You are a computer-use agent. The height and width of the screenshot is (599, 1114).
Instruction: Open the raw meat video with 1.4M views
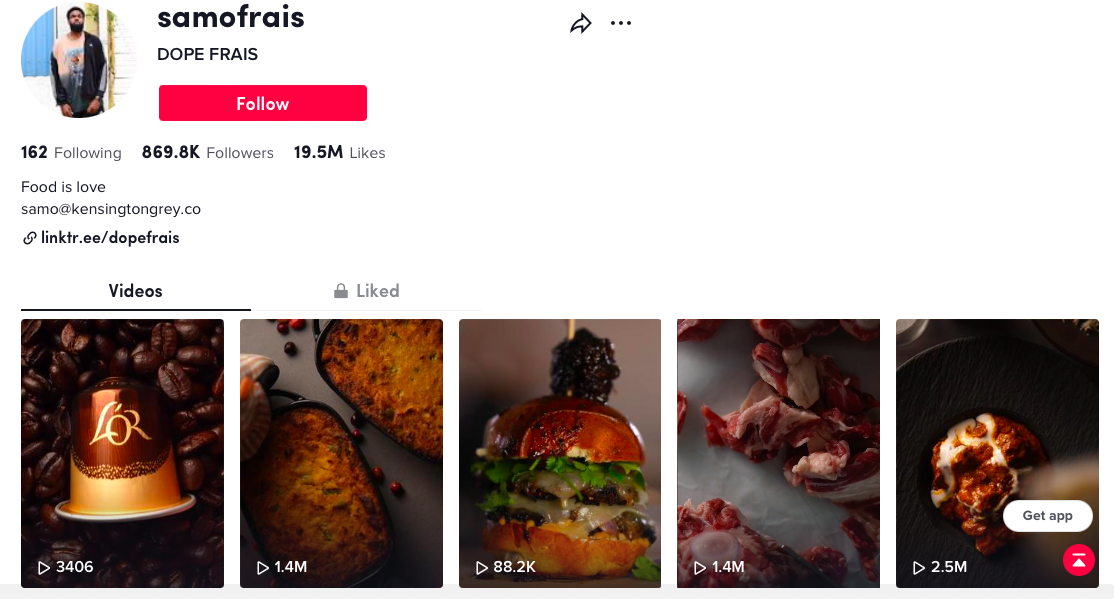779,453
